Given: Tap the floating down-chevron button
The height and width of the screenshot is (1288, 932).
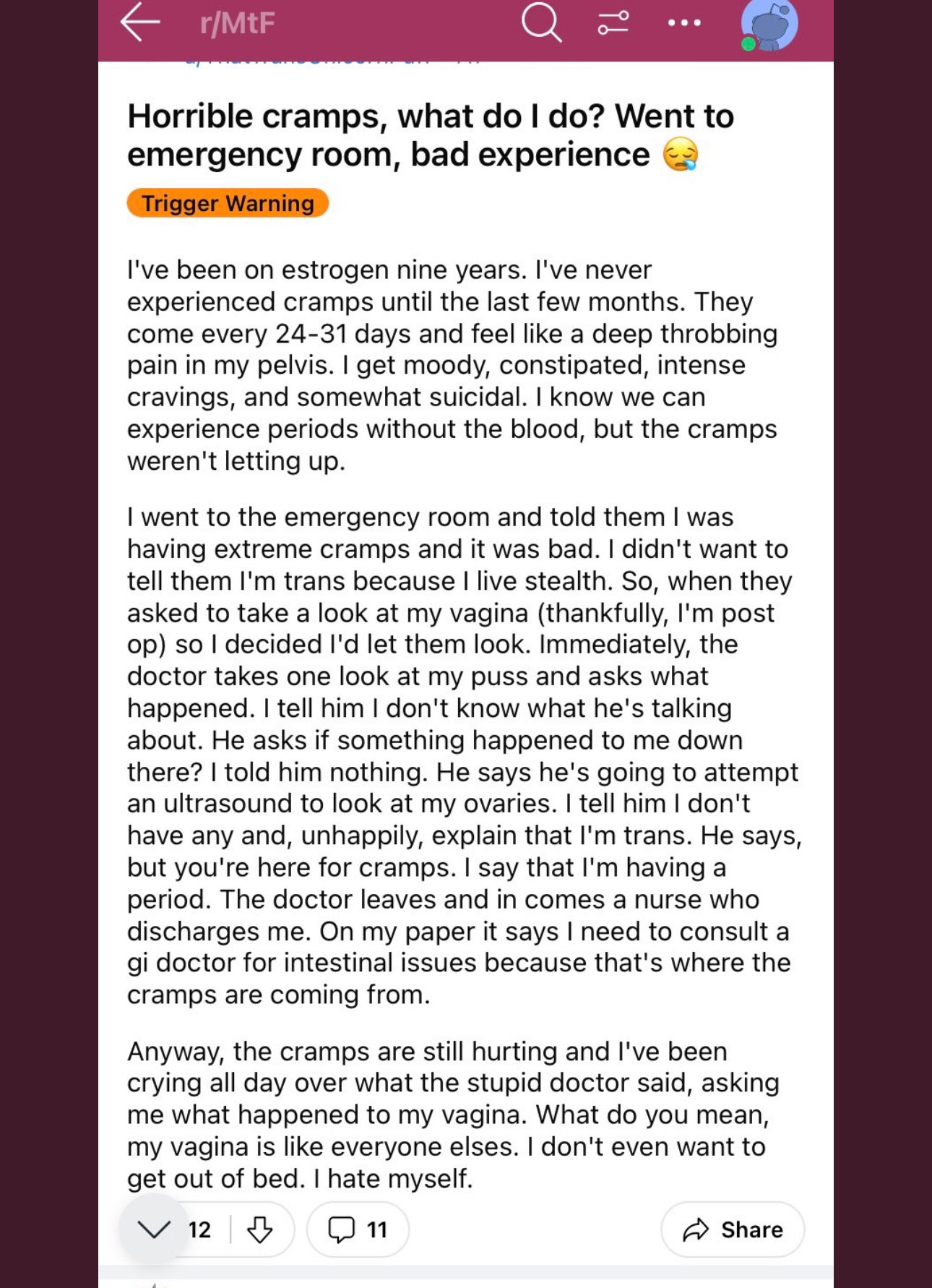Looking at the screenshot, I should pos(153,1229).
